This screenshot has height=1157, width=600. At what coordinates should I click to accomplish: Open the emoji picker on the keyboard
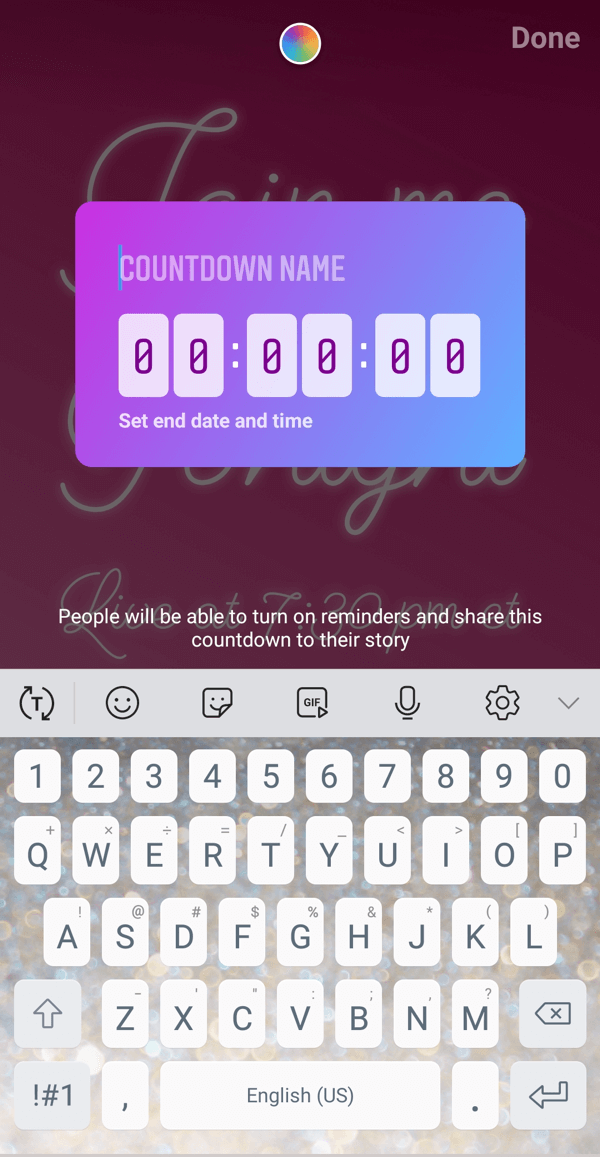point(123,702)
